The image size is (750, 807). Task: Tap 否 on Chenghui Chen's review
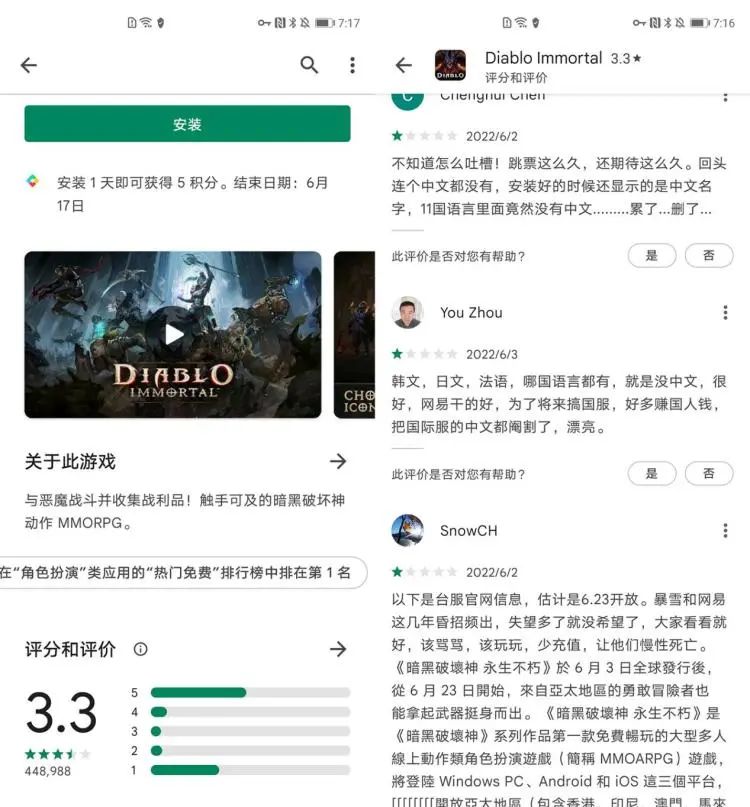(709, 256)
